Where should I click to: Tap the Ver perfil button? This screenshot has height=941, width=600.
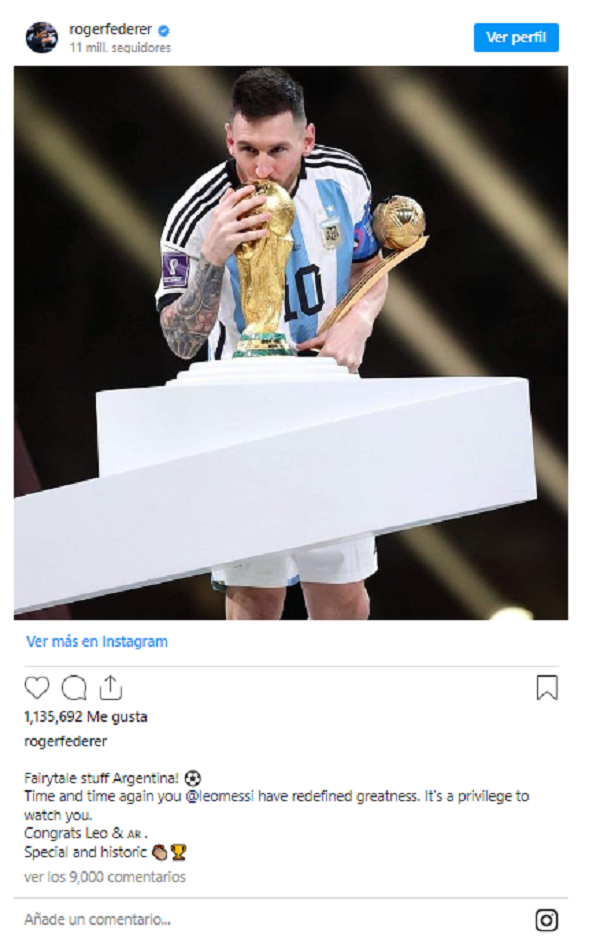coord(516,37)
